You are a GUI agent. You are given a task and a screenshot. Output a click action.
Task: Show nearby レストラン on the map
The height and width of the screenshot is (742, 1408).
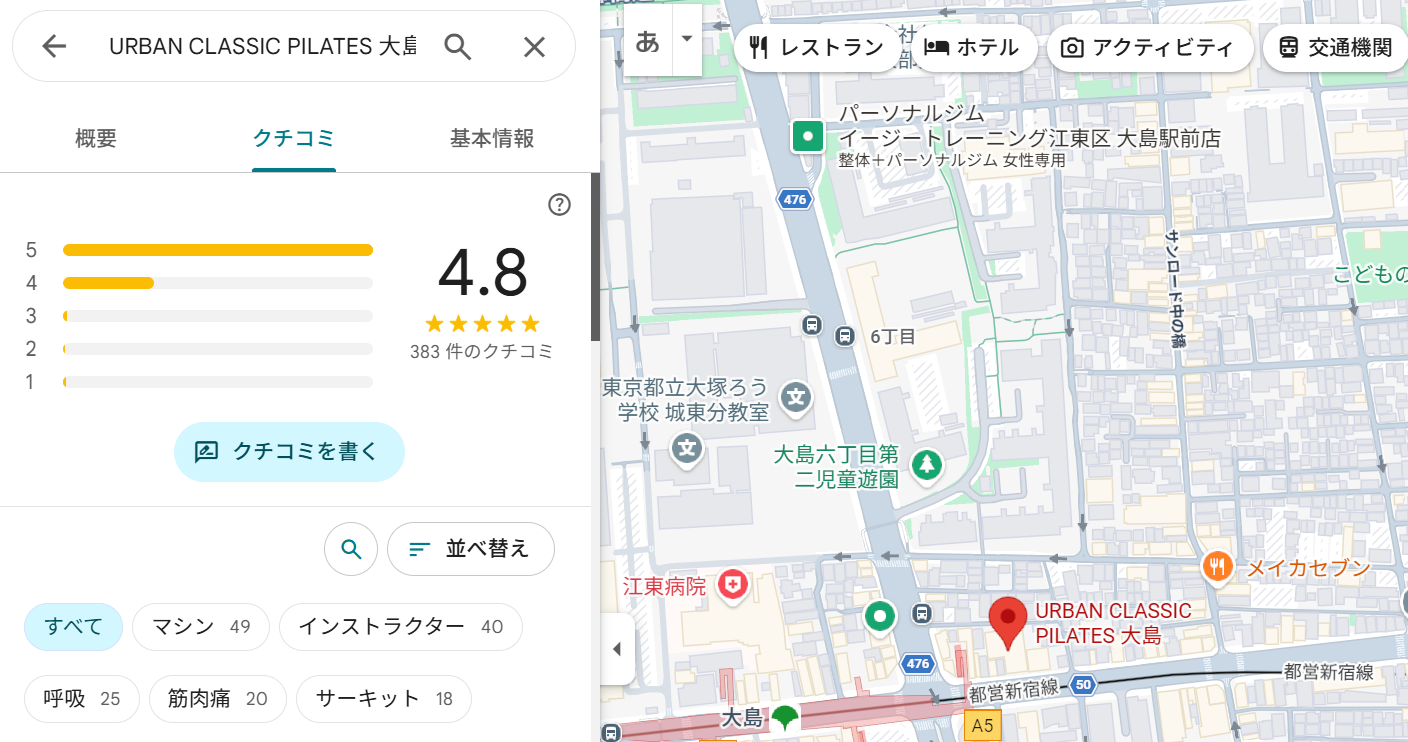(816, 48)
